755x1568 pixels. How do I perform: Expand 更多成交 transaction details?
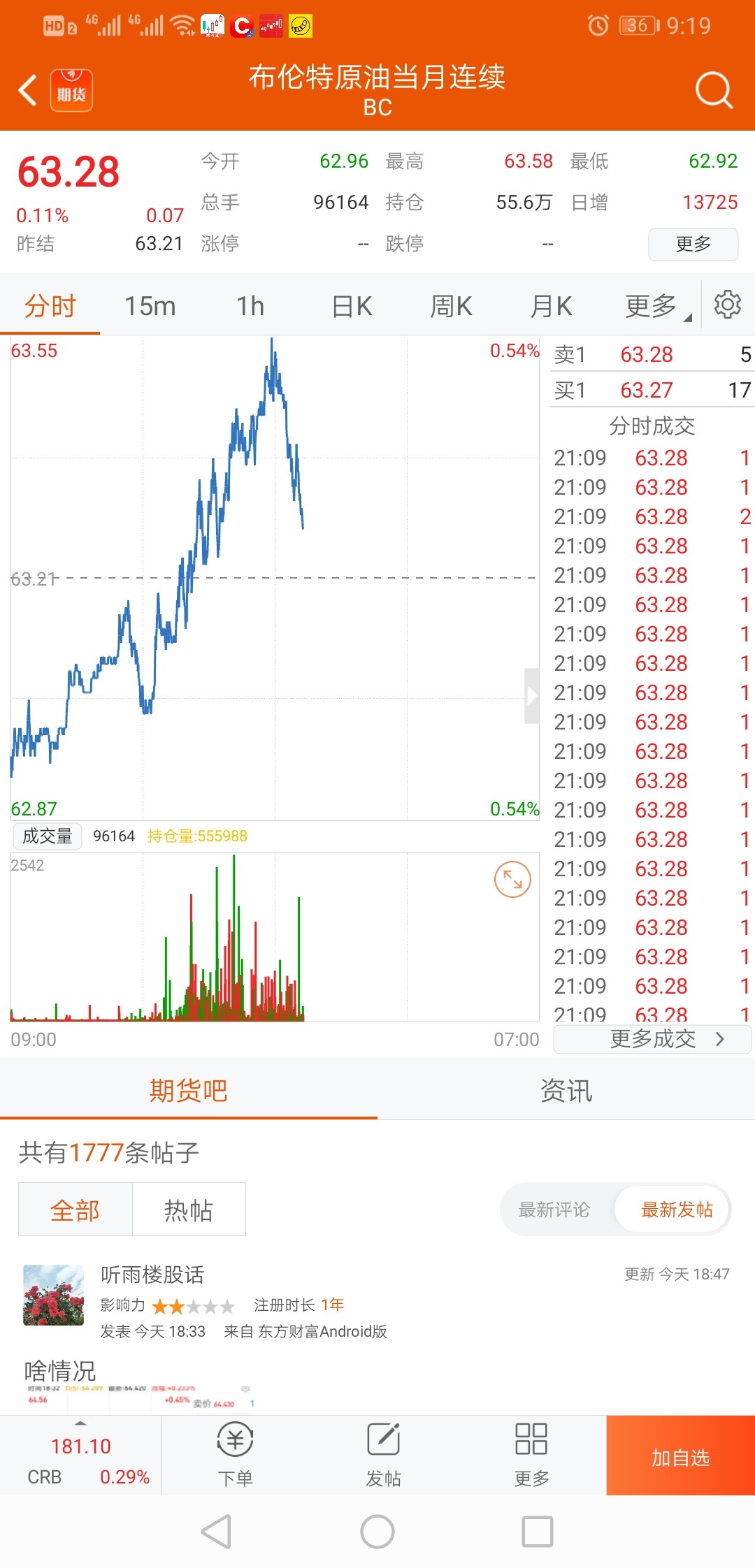pyautogui.click(x=650, y=1039)
